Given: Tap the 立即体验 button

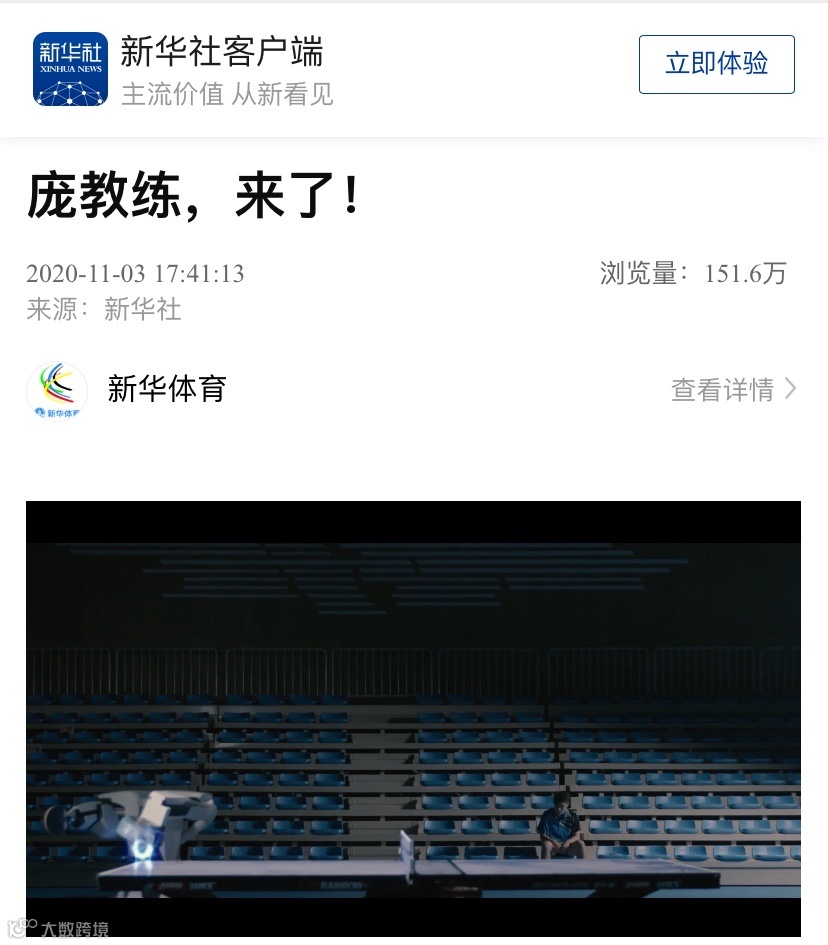Looking at the screenshot, I should (x=716, y=63).
